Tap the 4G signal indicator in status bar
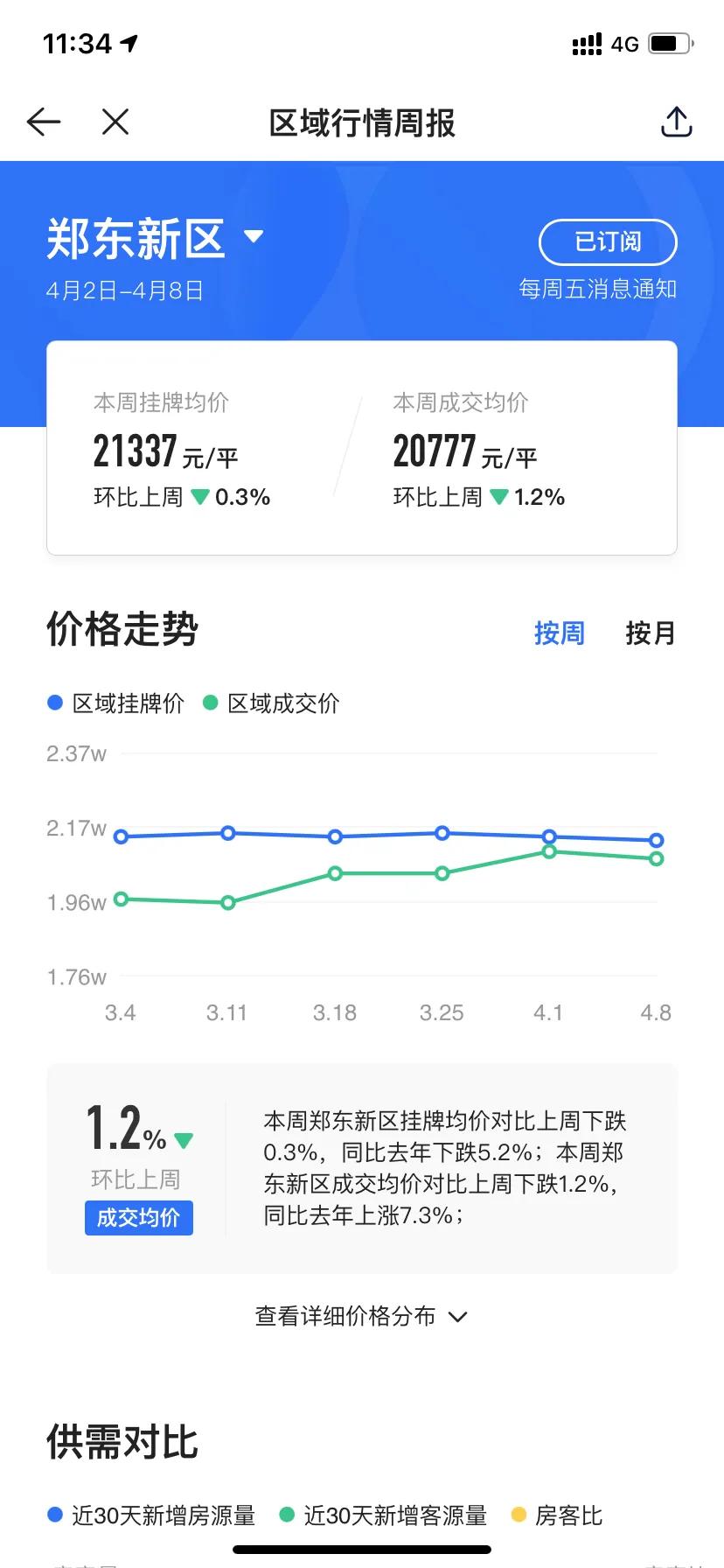The width and height of the screenshot is (724, 1568). coord(624,44)
